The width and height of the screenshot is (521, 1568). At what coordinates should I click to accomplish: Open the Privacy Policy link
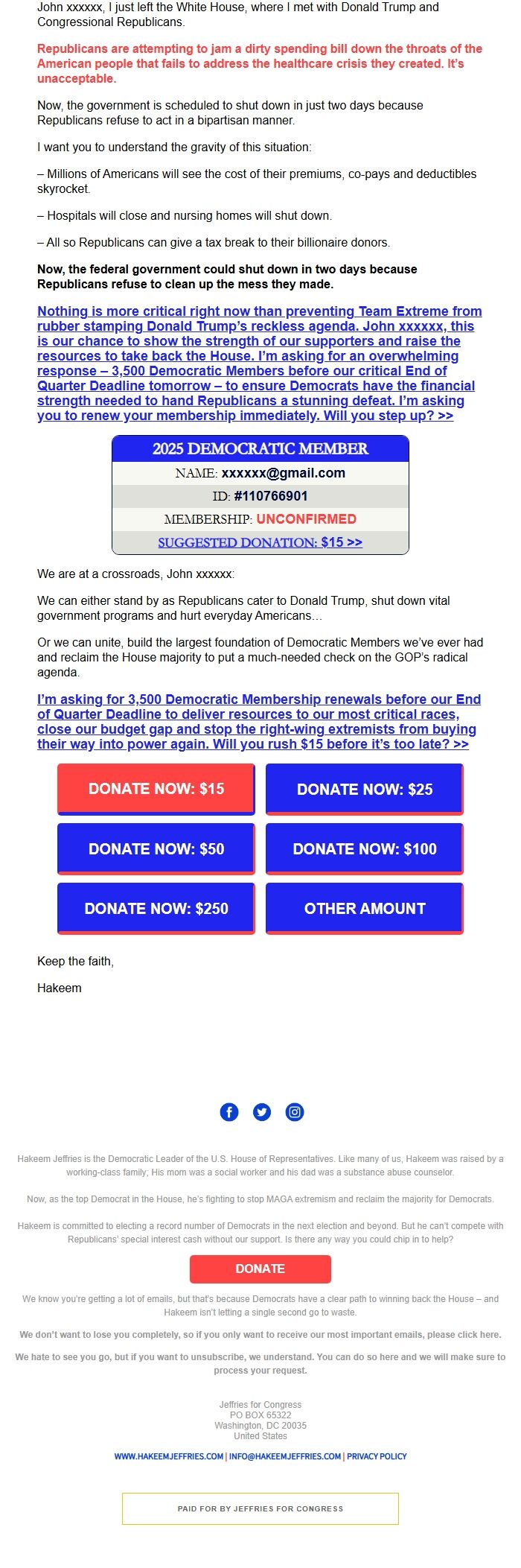(x=377, y=1456)
